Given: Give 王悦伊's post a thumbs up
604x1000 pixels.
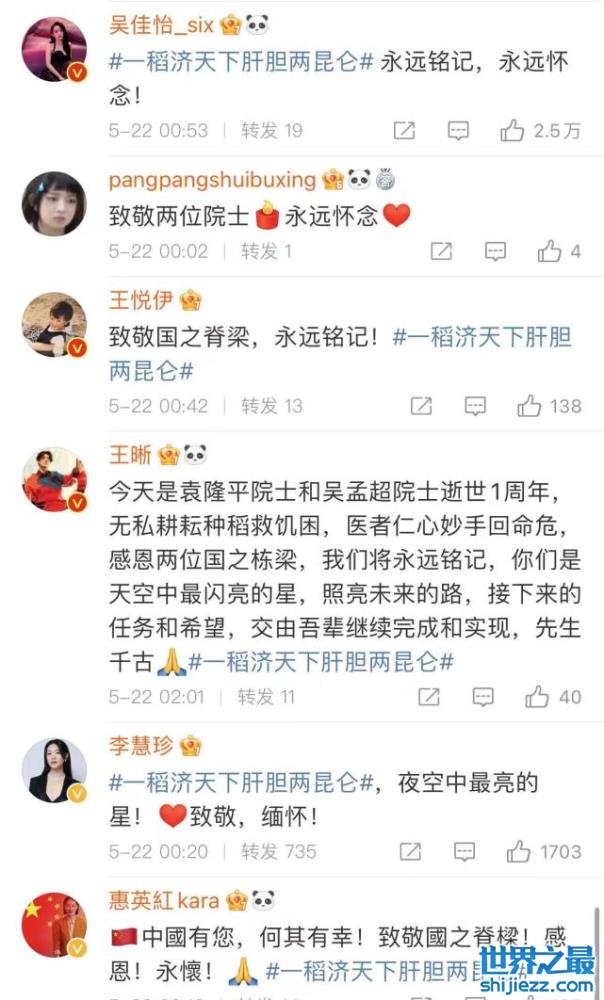Looking at the screenshot, I should pyautogui.click(x=529, y=406).
